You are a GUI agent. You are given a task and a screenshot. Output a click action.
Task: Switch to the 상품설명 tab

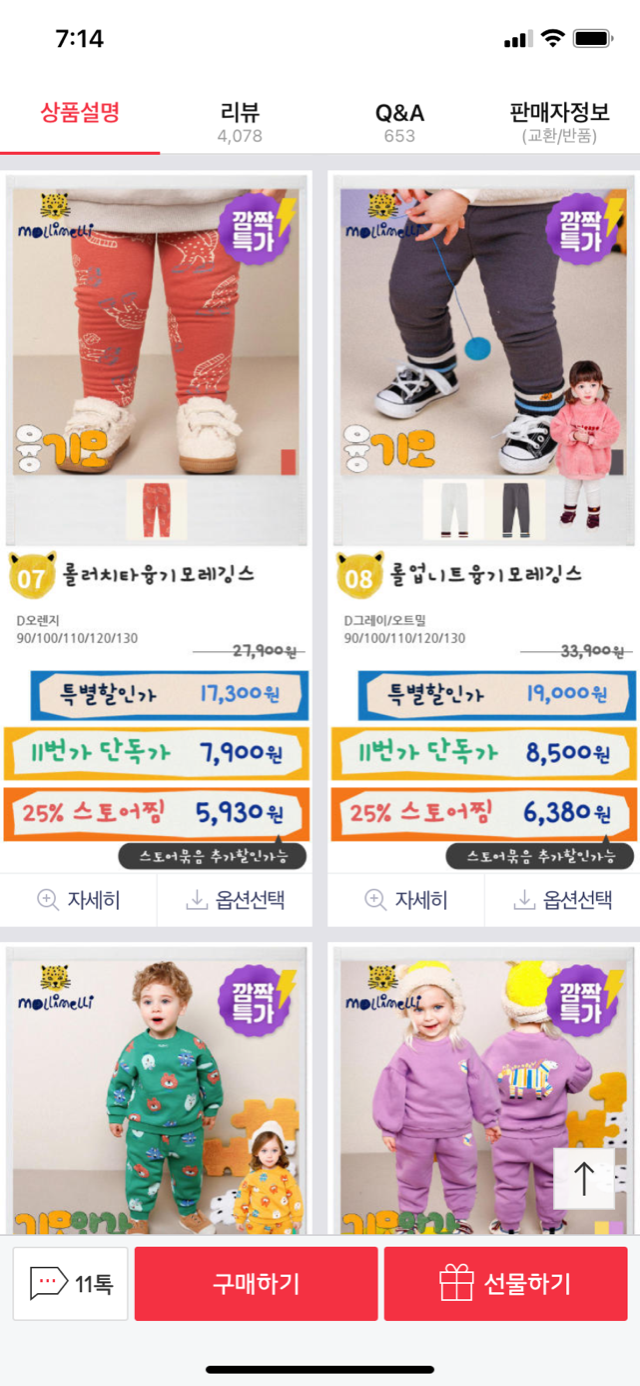80,113
